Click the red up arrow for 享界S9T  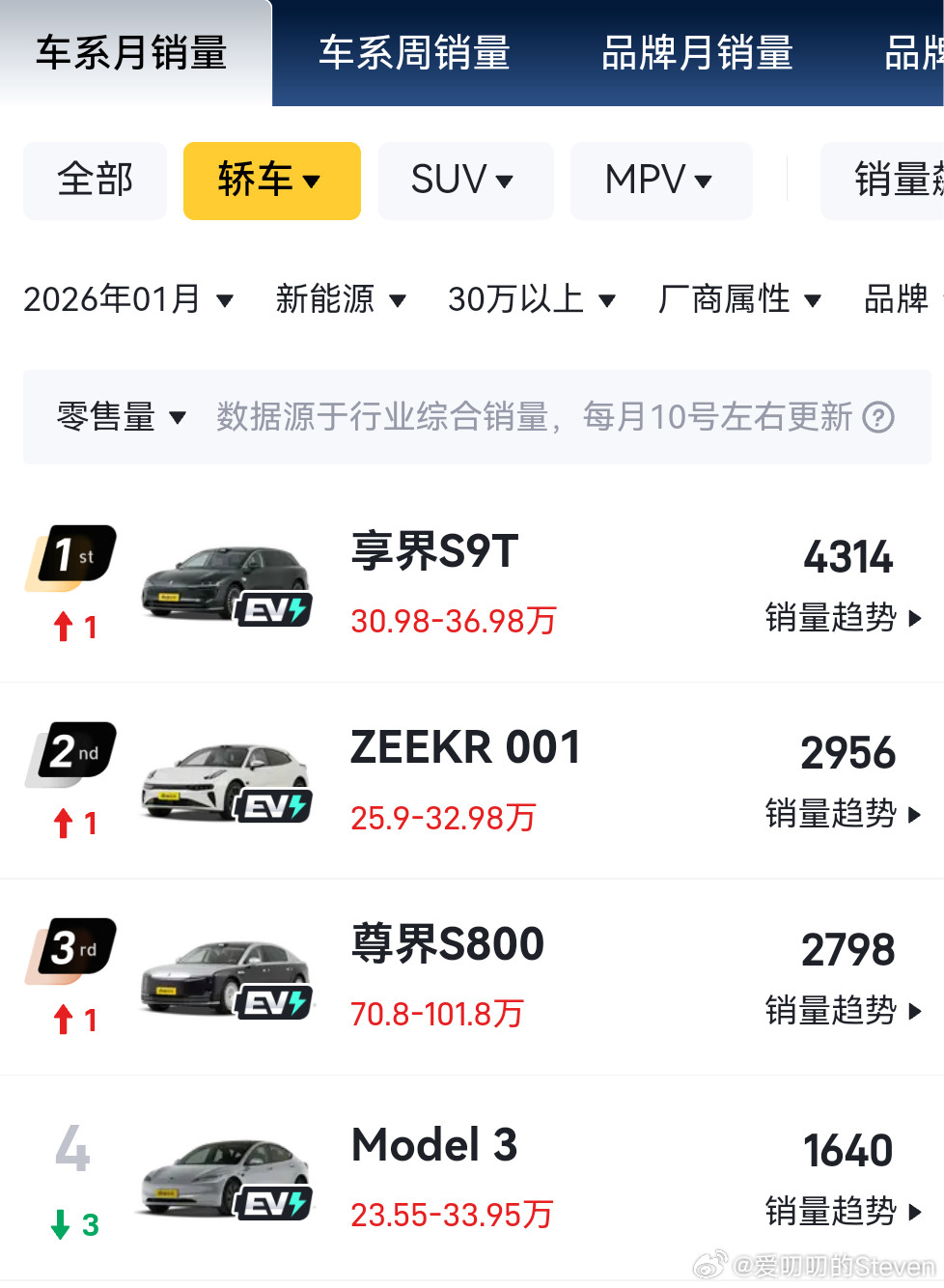[x=64, y=625]
